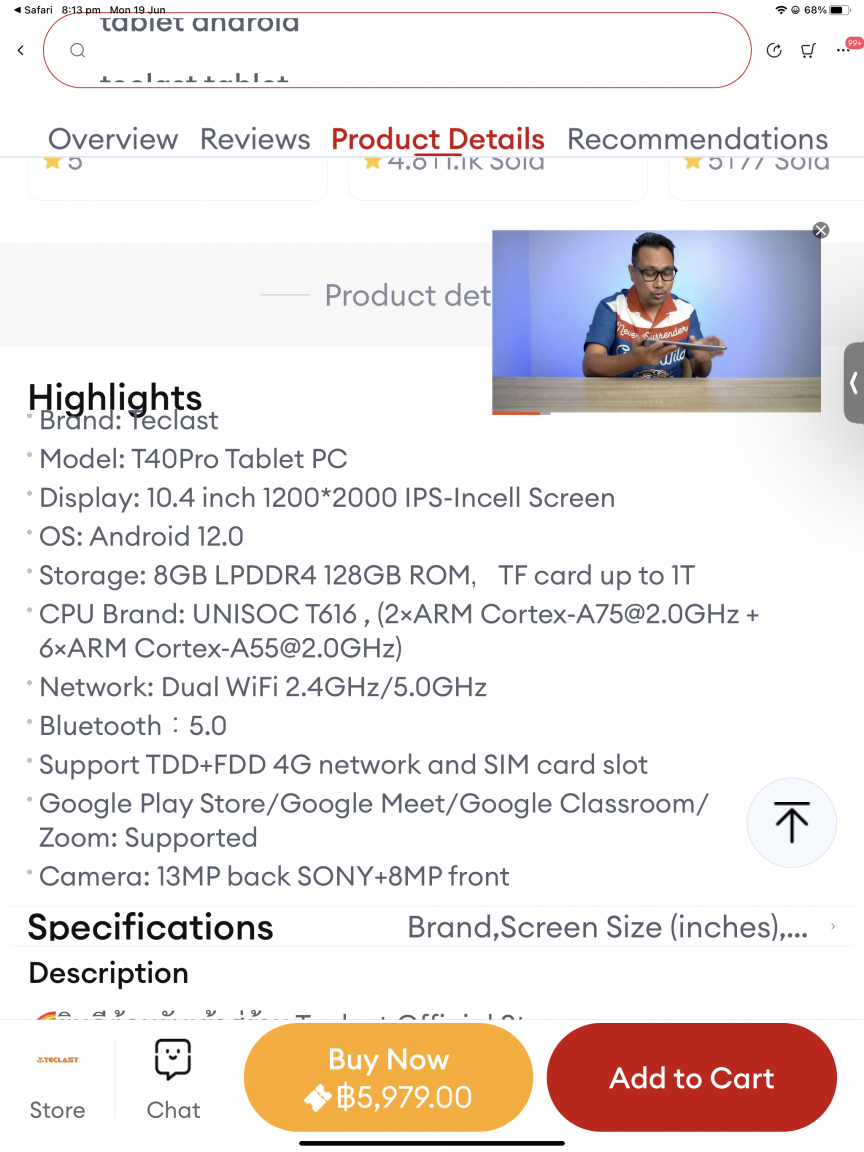The width and height of the screenshot is (864, 1152).
Task: Add the tablet to cart
Action: (x=691, y=1078)
